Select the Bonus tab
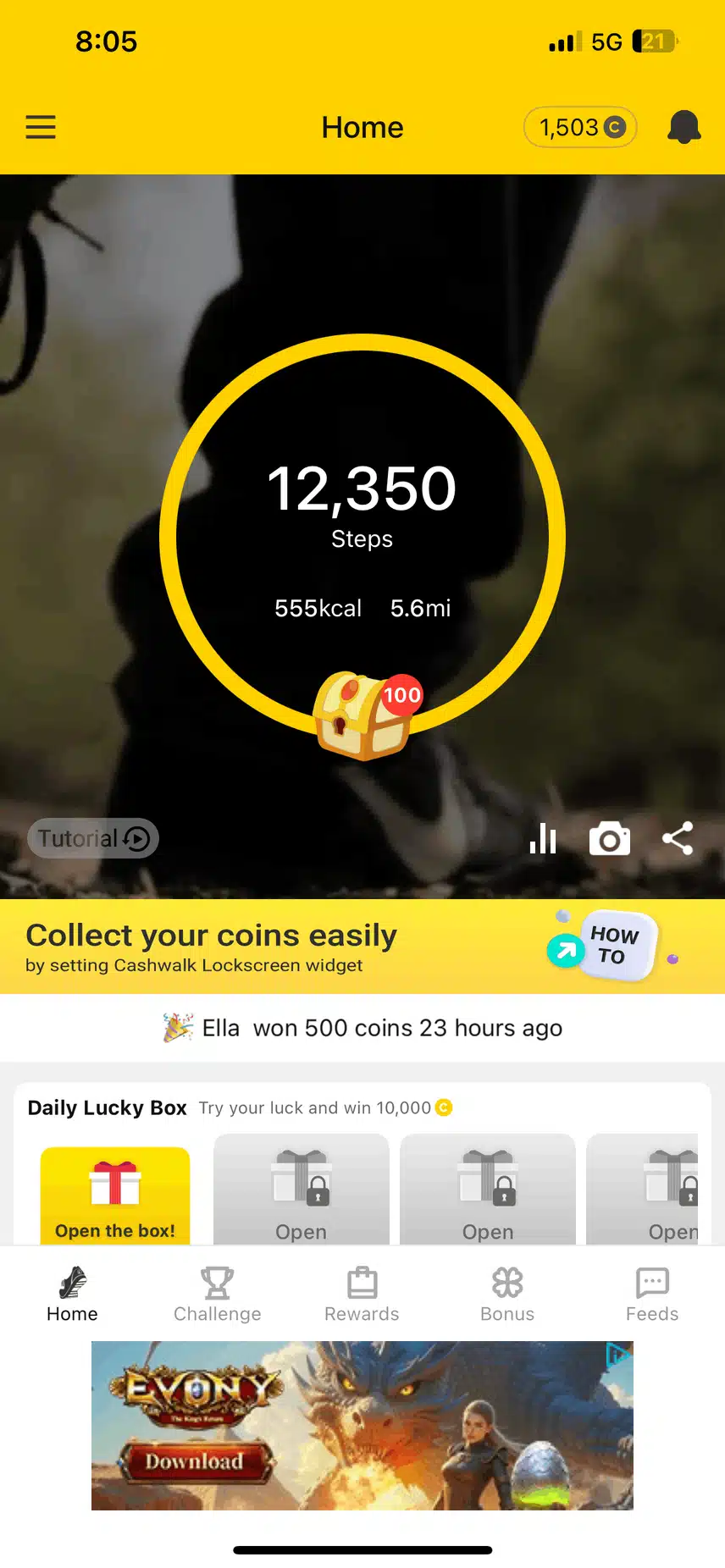Viewport: 725px width, 1568px height. [x=507, y=1294]
